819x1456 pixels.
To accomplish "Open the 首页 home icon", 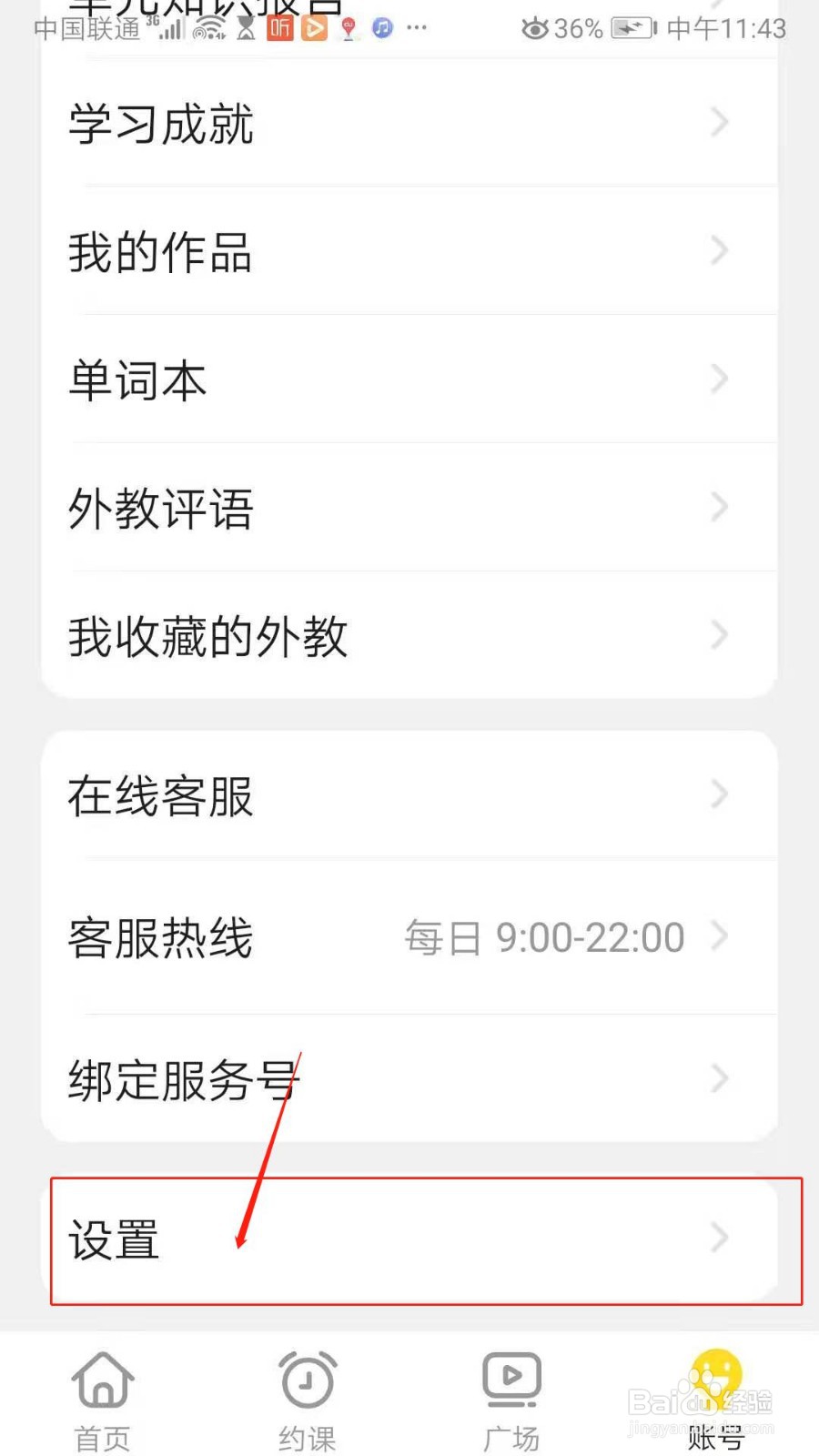I will [102, 1380].
